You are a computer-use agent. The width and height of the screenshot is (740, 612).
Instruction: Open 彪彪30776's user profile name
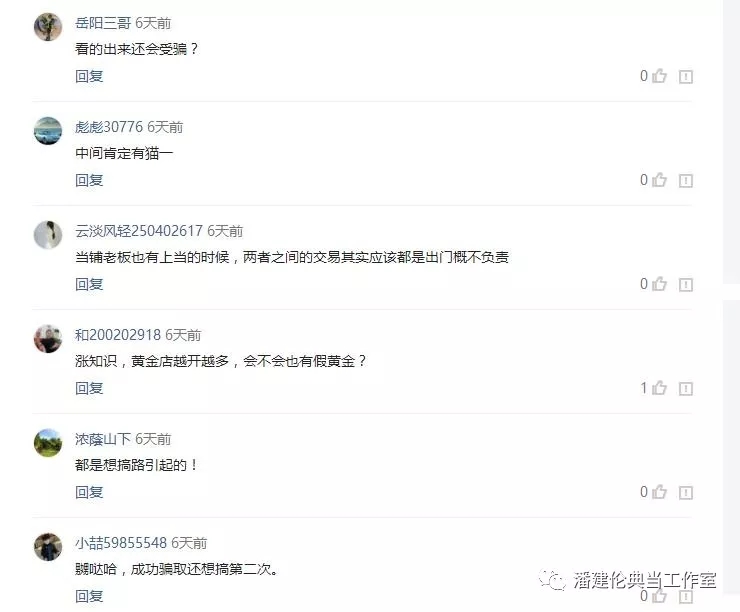(109, 127)
